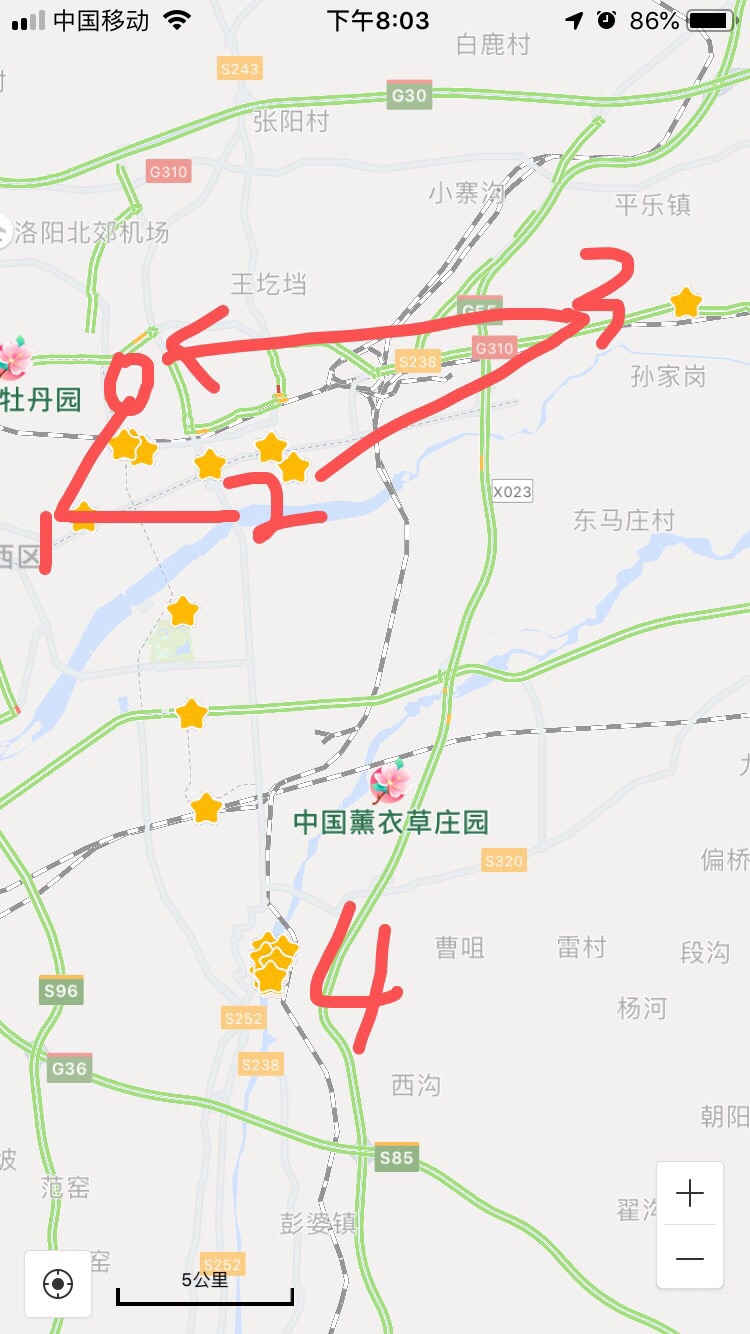Center map on my current location

[x=58, y=1283]
